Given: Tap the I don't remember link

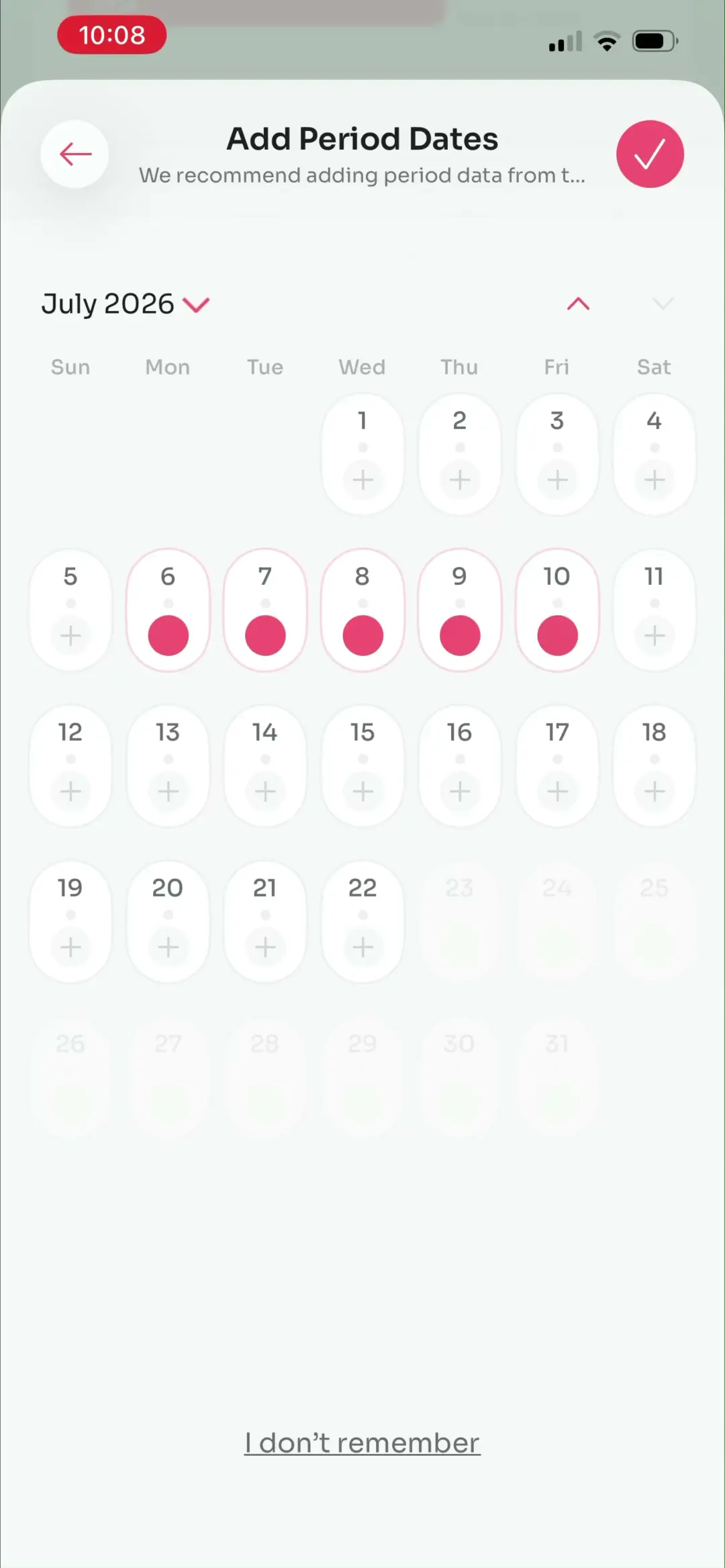Looking at the screenshot, I should click(x=362, y=1442).
